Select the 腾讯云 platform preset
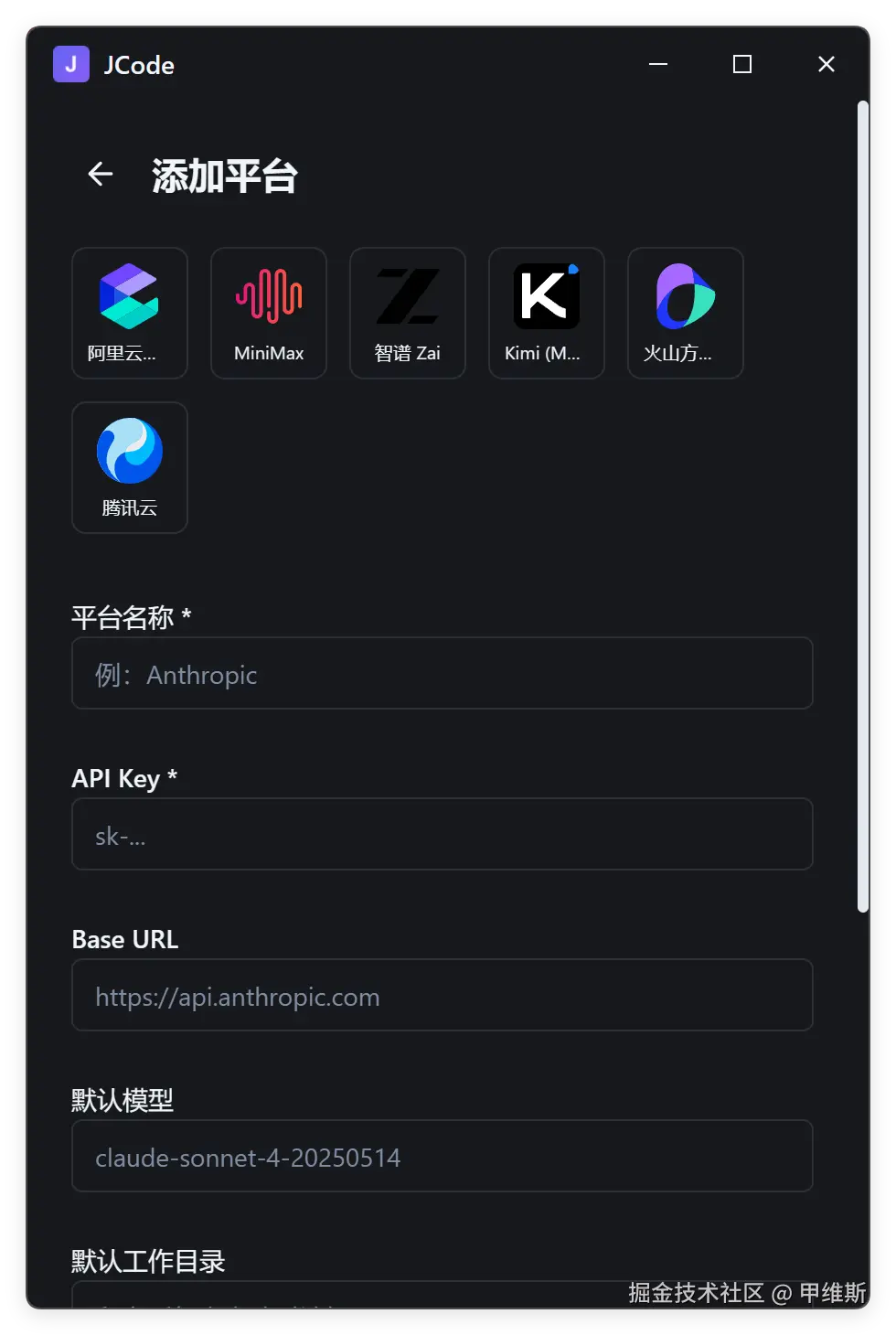Image resolution: width=896 pixels, height=1335 pixels. (130, 467)
